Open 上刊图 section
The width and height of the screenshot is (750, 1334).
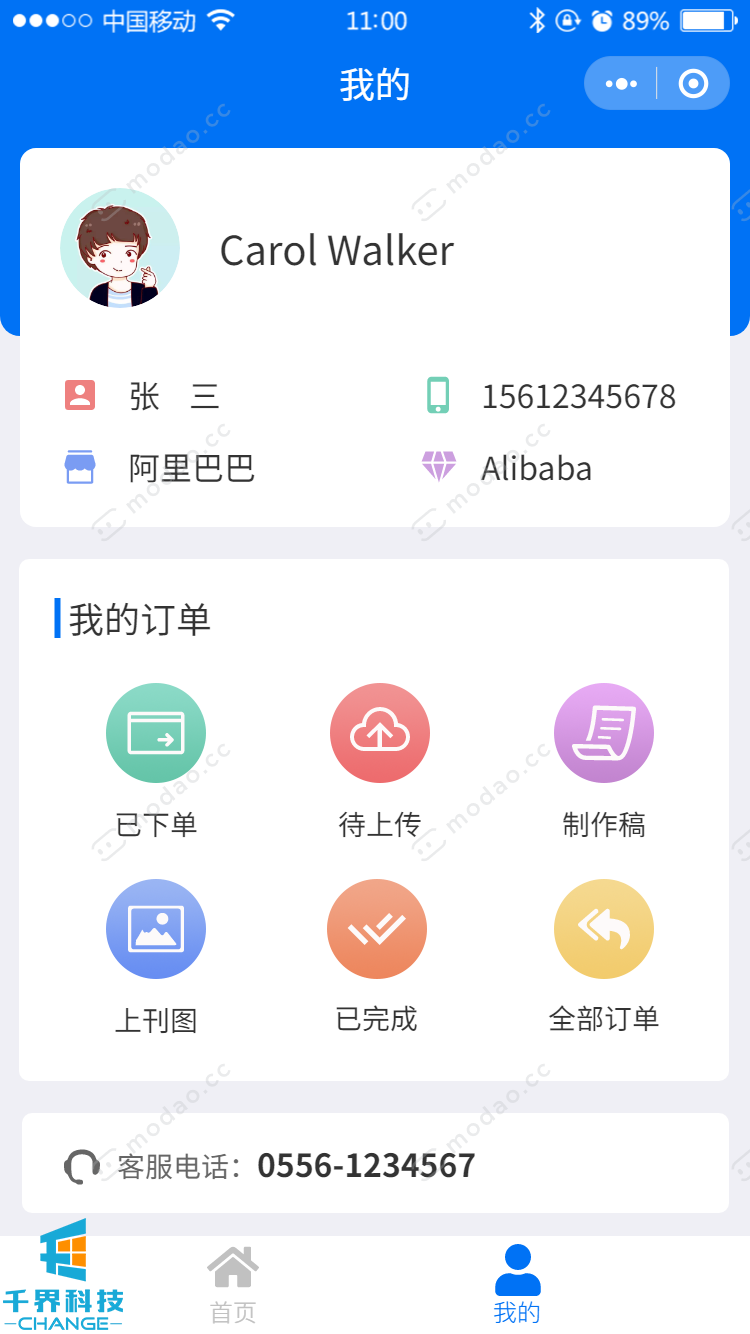pyautogui.click(x=156, y=930)
